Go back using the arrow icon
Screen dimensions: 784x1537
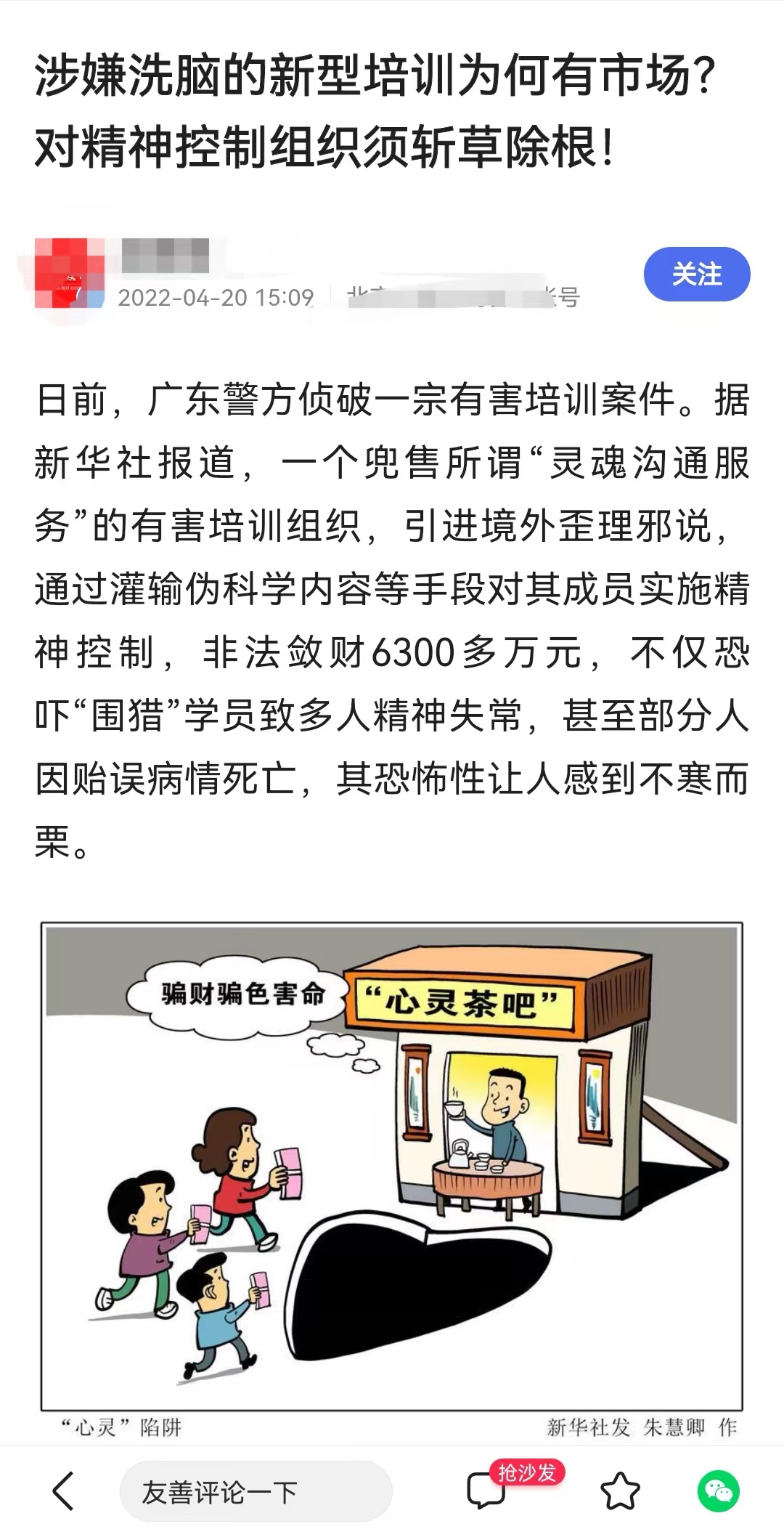coord(64,1491)
